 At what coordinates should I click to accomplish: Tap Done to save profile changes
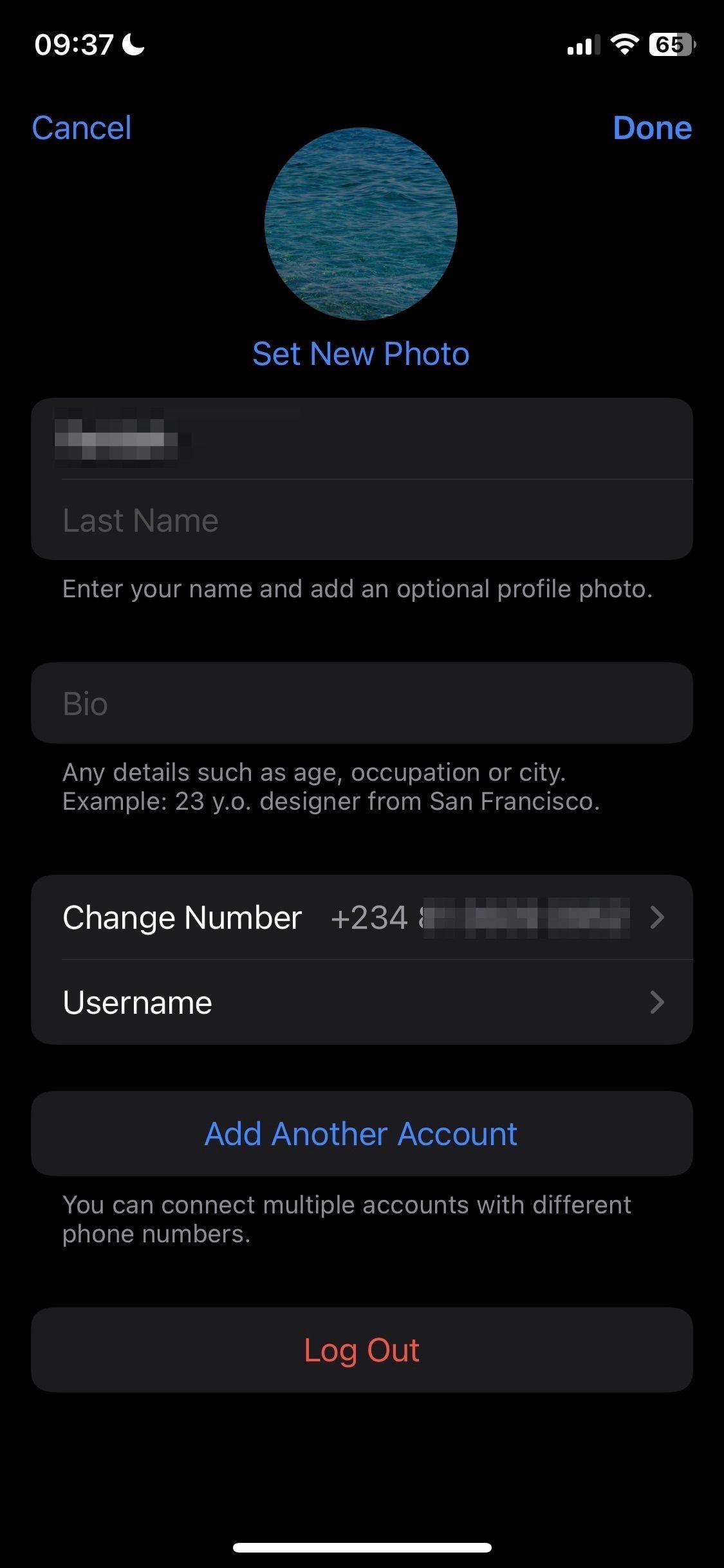click(x=653, y=127)
